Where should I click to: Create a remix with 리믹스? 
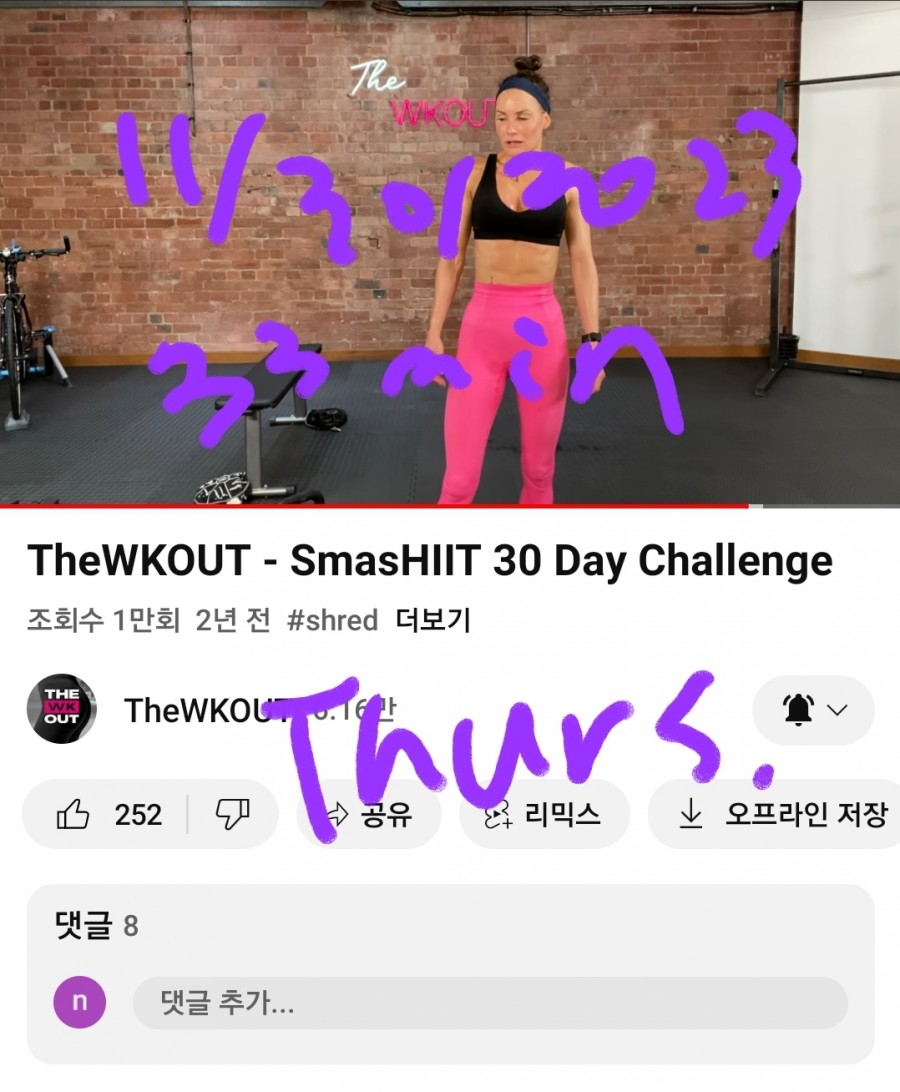click(543, 815)
